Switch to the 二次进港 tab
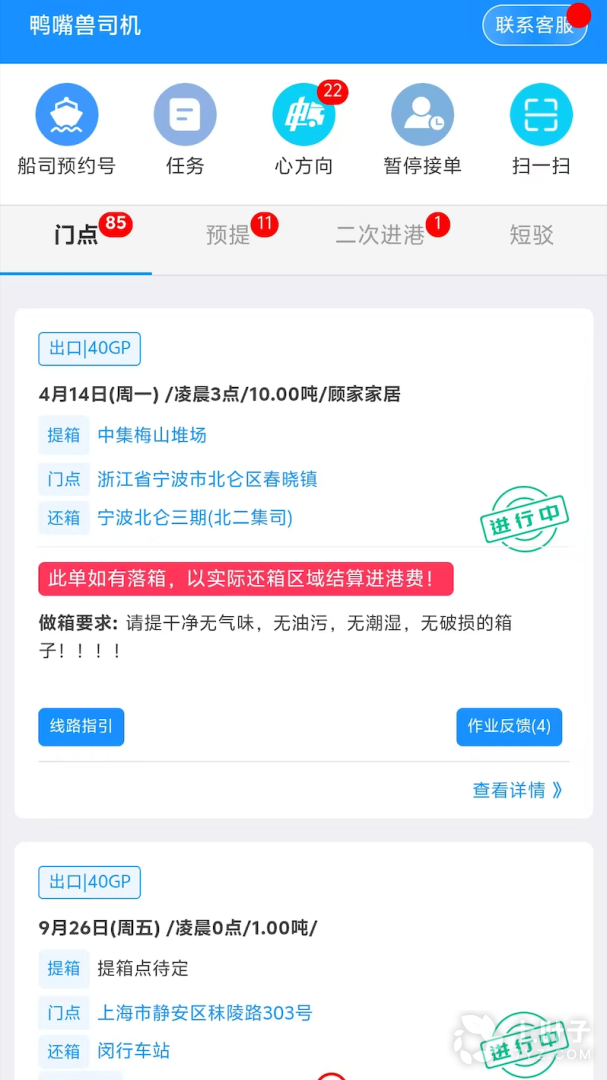This screenshot has width=607, height=1080. click(x=380, y=236)
